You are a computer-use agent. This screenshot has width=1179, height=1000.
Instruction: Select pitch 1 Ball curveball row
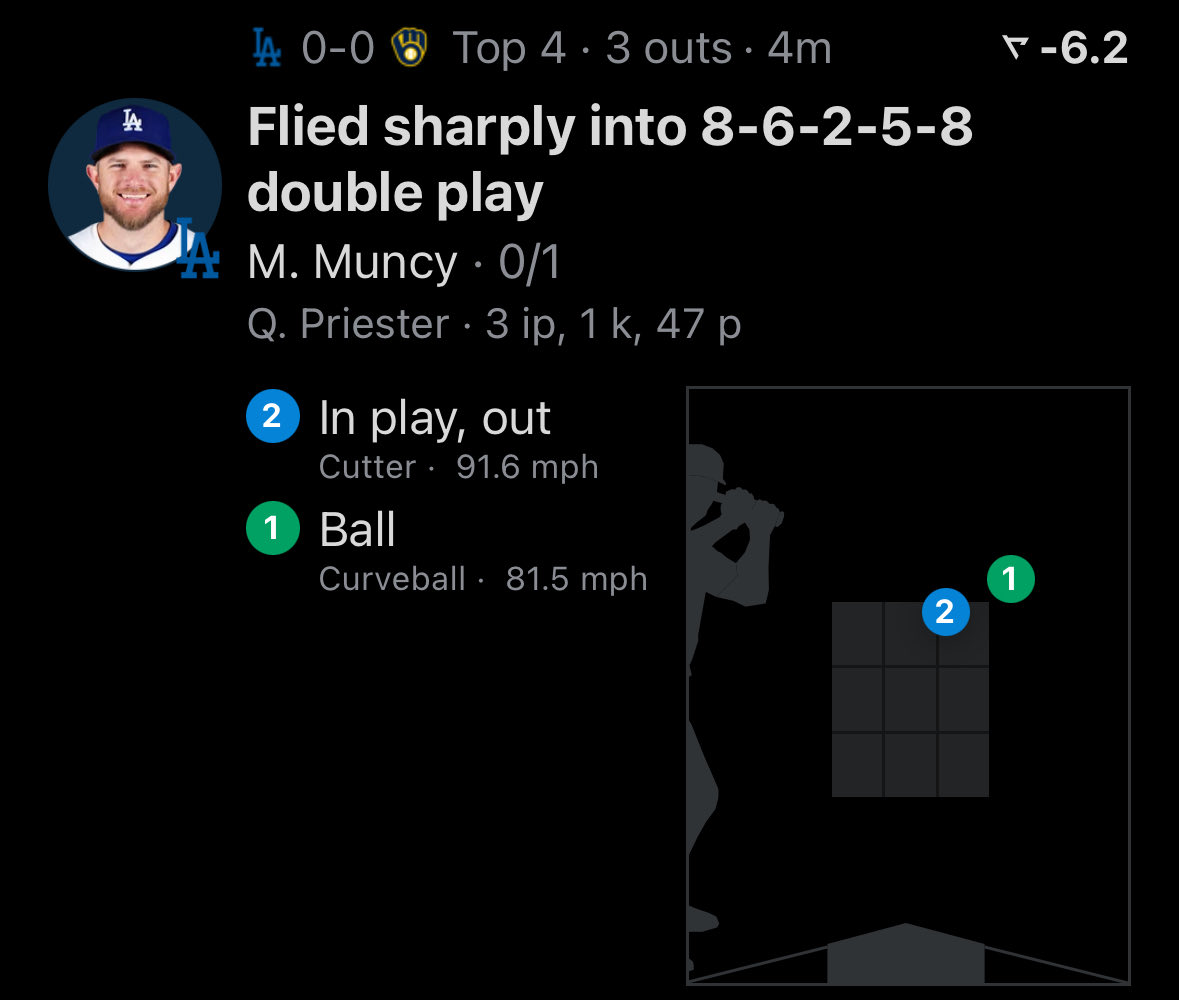click(x=447, y=548)
